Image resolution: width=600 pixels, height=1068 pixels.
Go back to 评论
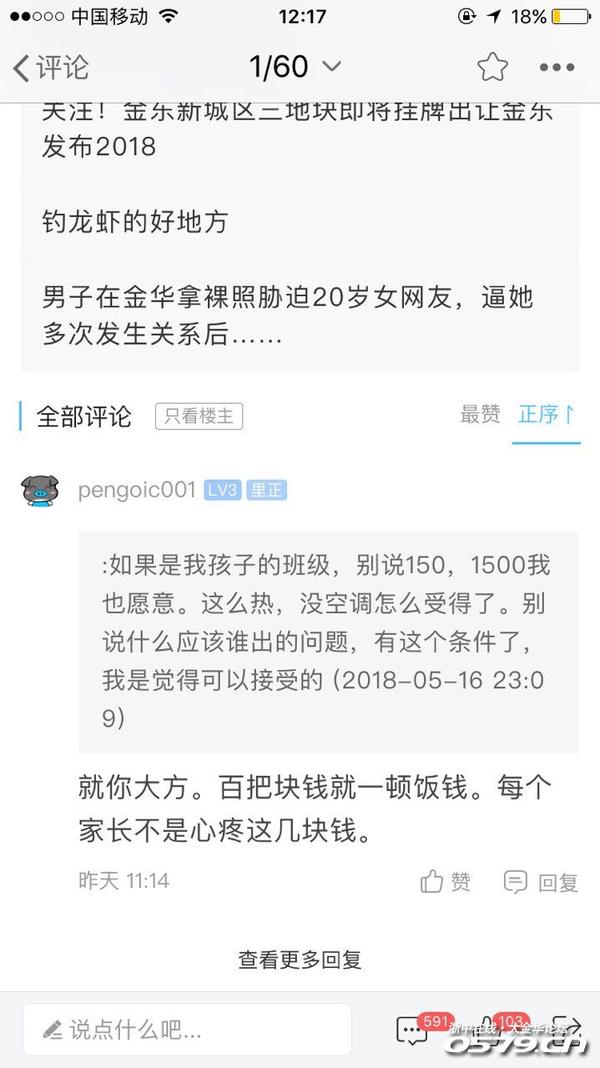click(50, 67)
